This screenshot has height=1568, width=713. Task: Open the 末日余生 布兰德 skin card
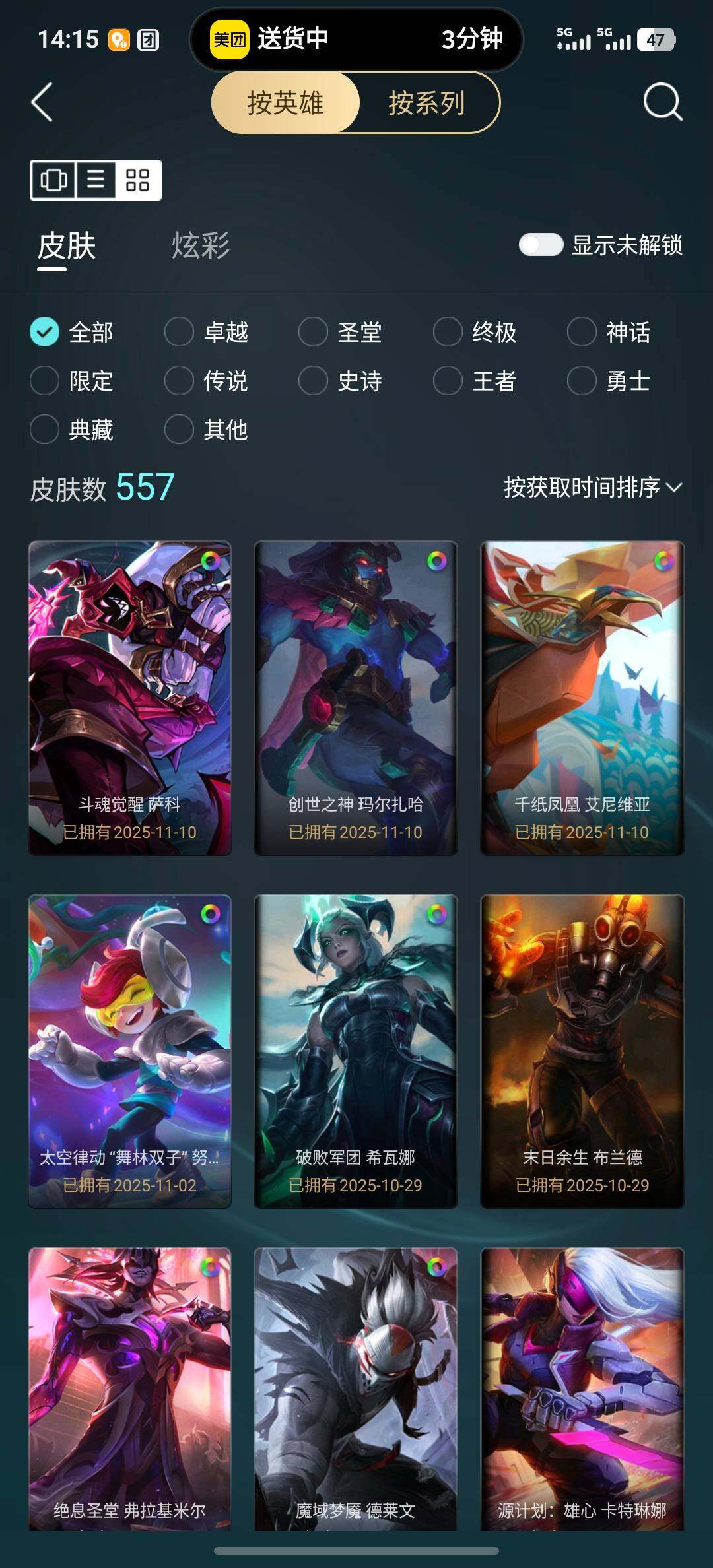pyautogui.click(x=582, y=1051)
